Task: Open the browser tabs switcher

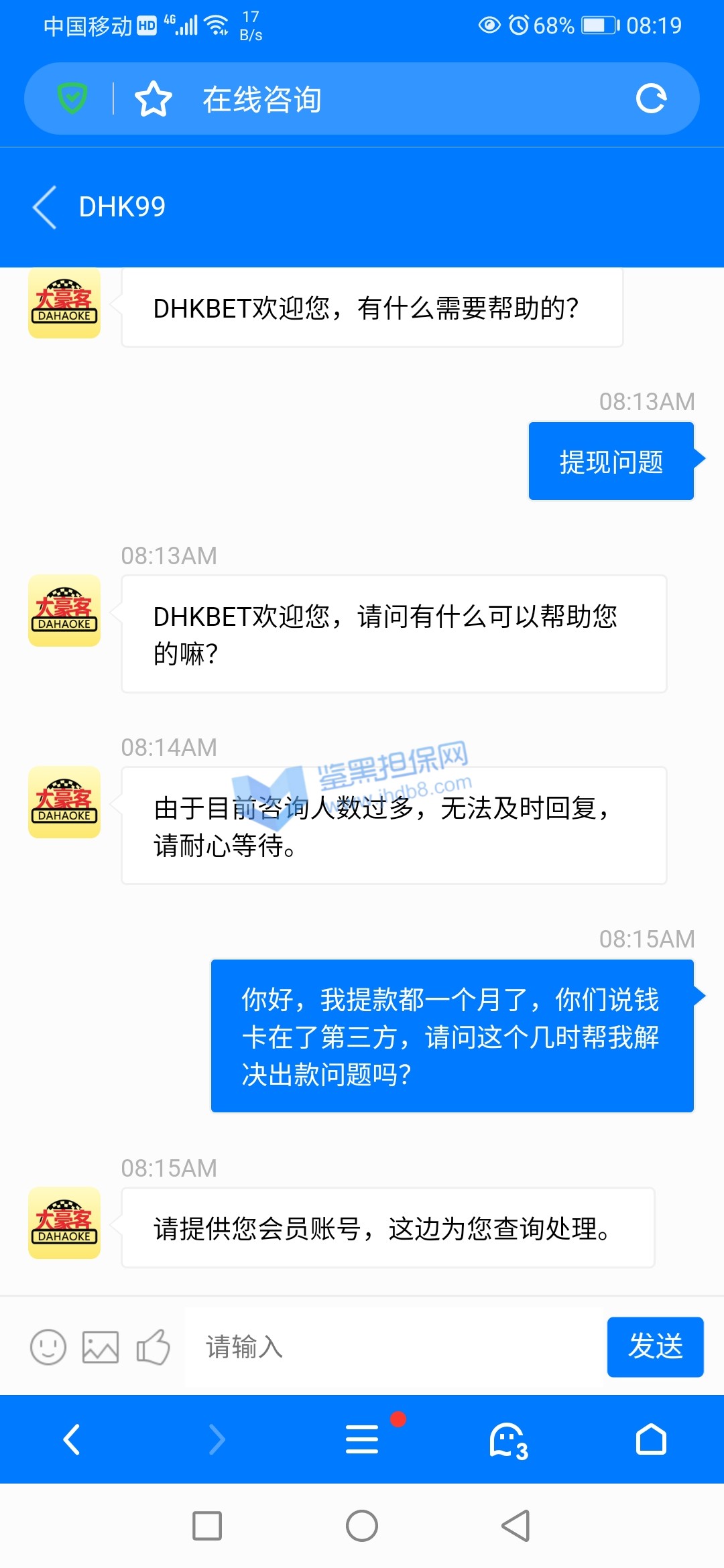Action: click(x=507, y=1441)
